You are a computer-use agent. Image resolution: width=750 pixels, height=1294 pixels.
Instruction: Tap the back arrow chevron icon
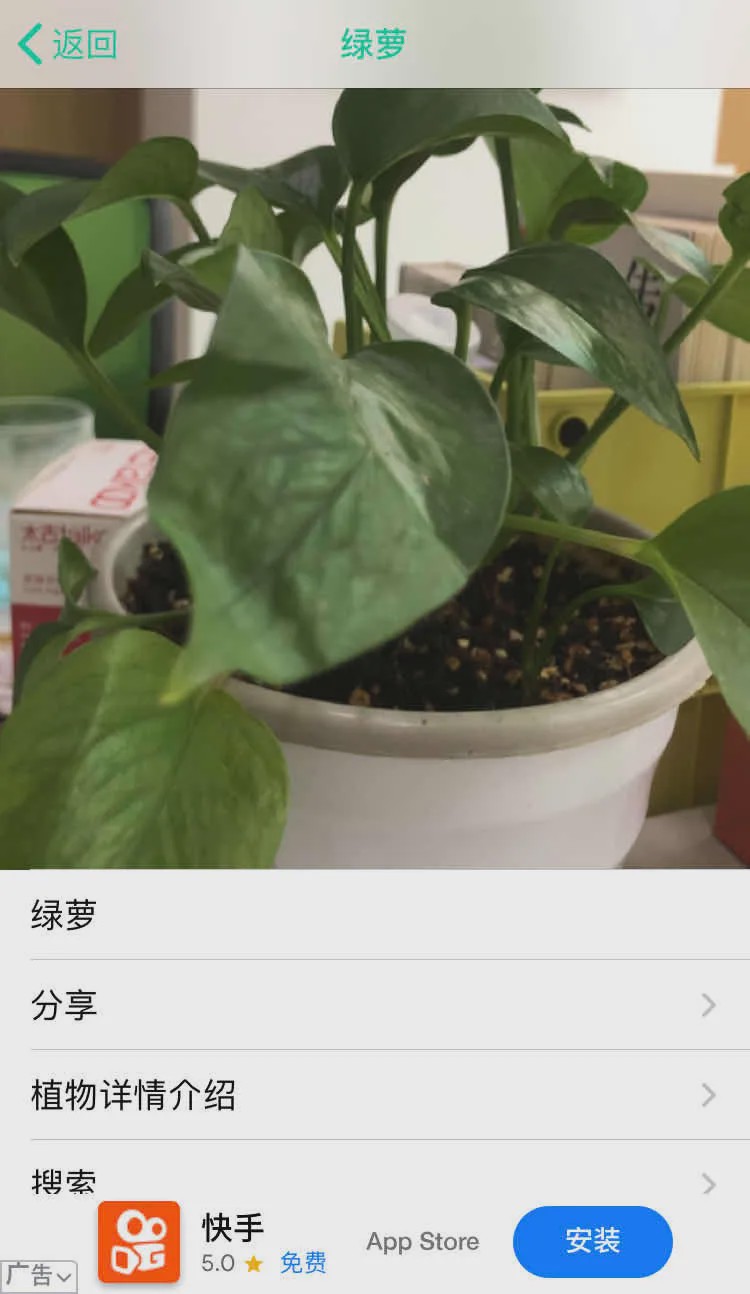click(25, 44)
